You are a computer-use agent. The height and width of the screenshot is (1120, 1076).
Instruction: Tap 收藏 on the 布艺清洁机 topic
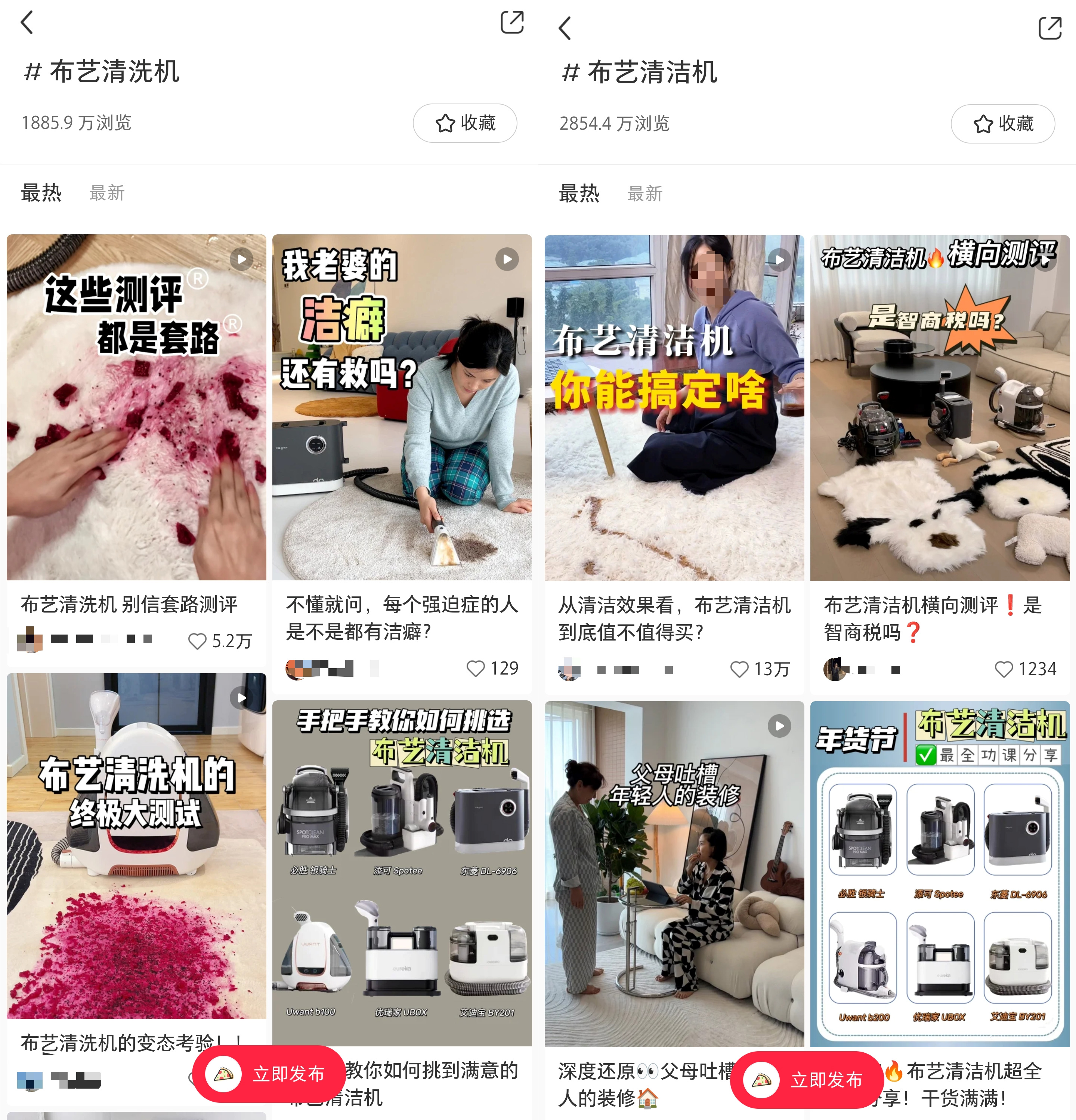pos(1003,123)
